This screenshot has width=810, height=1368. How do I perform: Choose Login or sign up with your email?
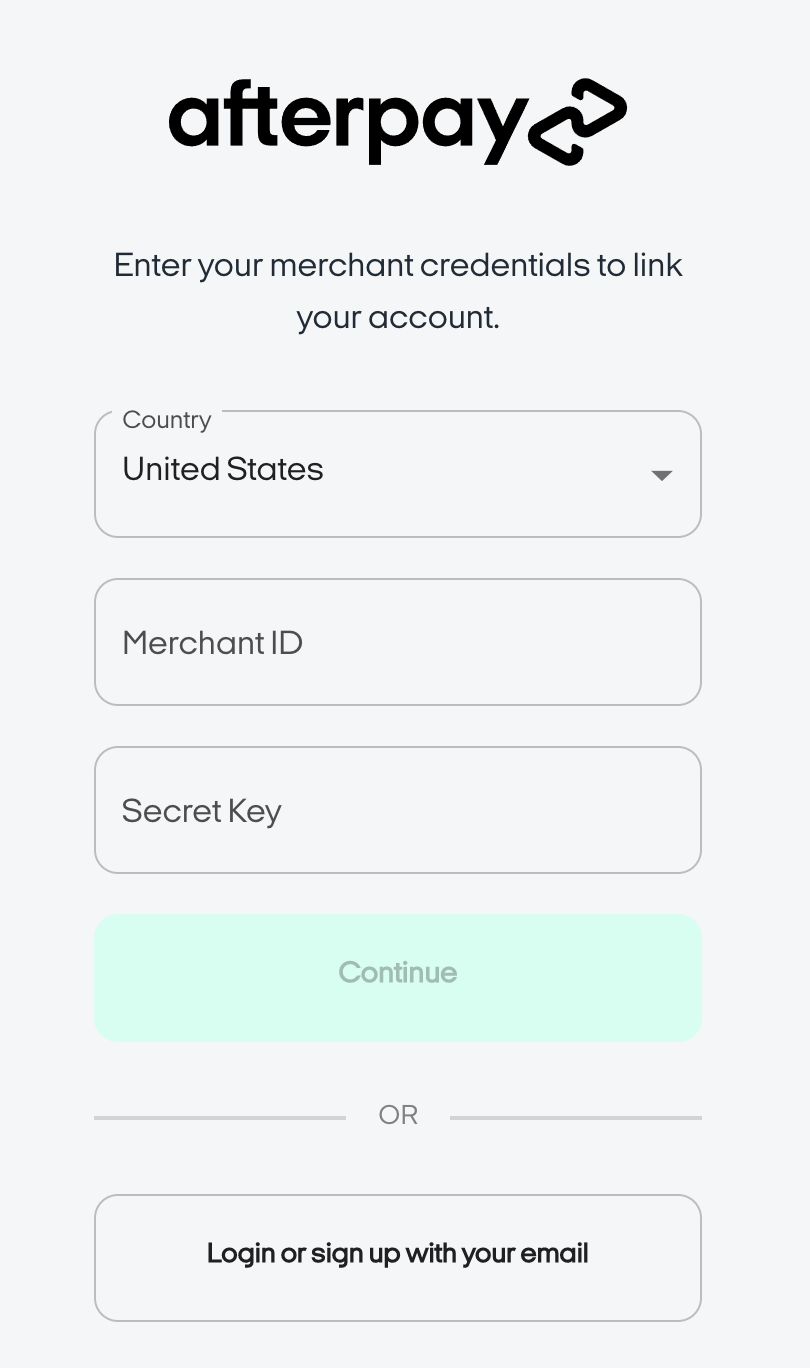pyautogui.click(x=397, y=1257)
